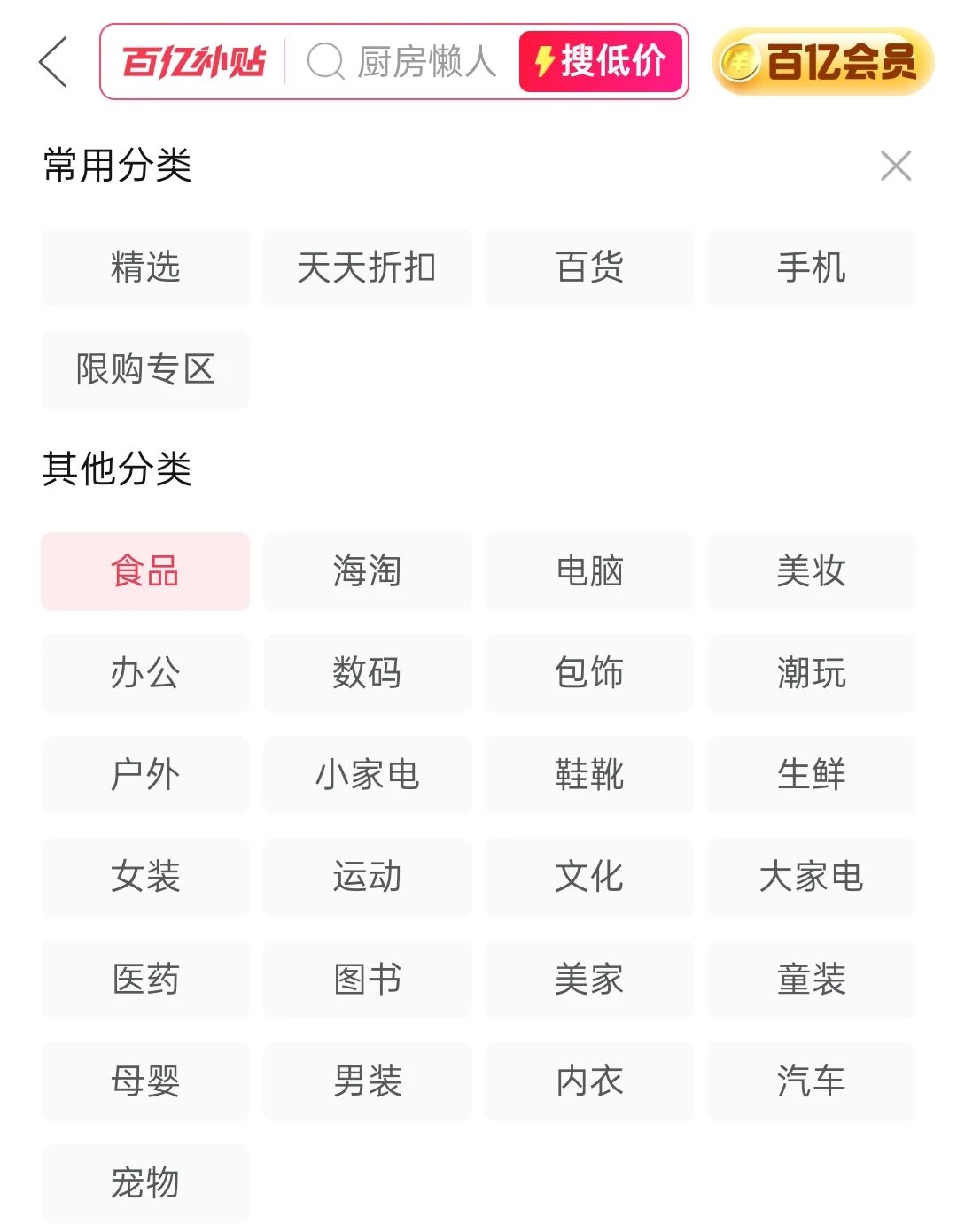Screen dimensions: 957x1232
Task: Choose the 百货 category chip
Action: pos(589,267)
